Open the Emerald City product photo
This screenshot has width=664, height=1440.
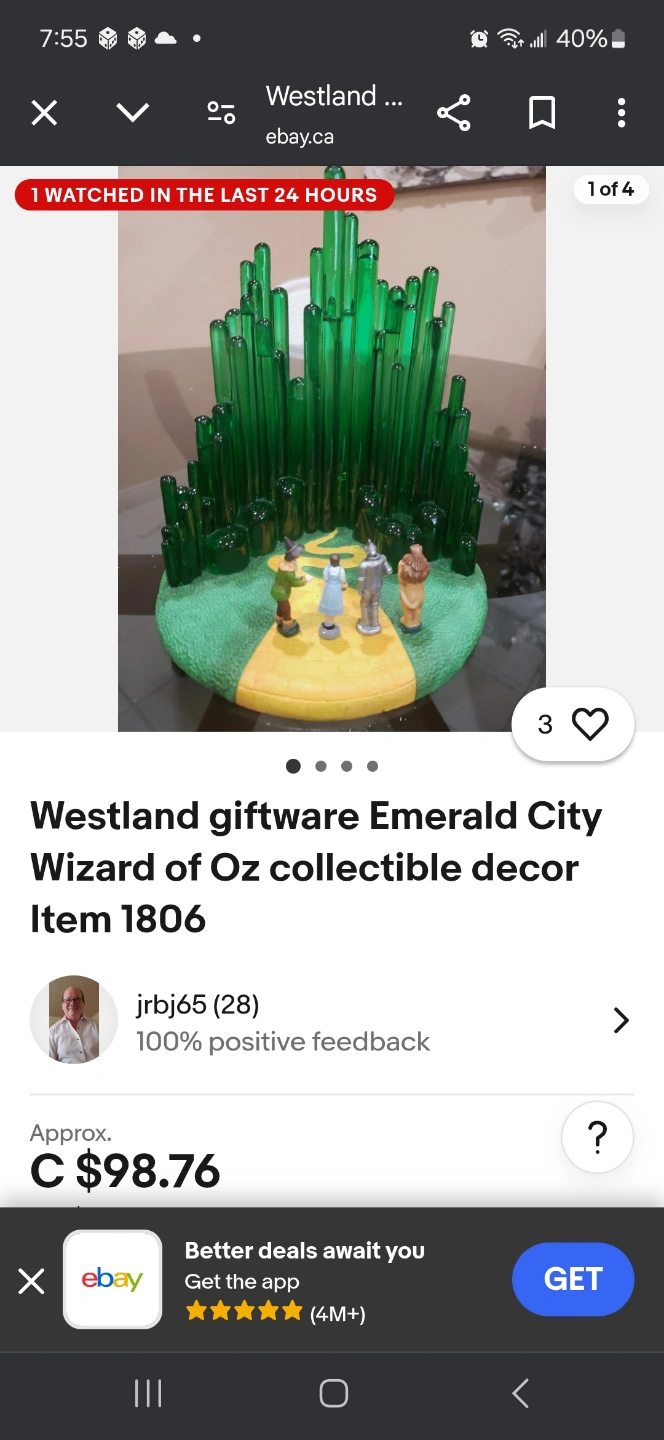332,450
